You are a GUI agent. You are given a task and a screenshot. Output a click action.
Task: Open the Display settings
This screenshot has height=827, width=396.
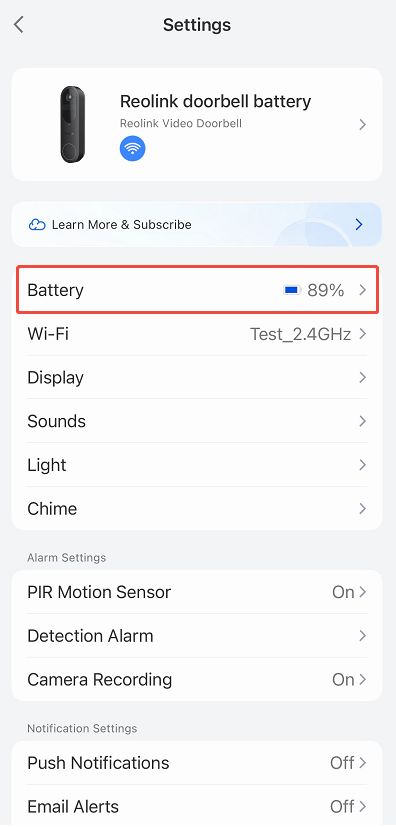197,378
